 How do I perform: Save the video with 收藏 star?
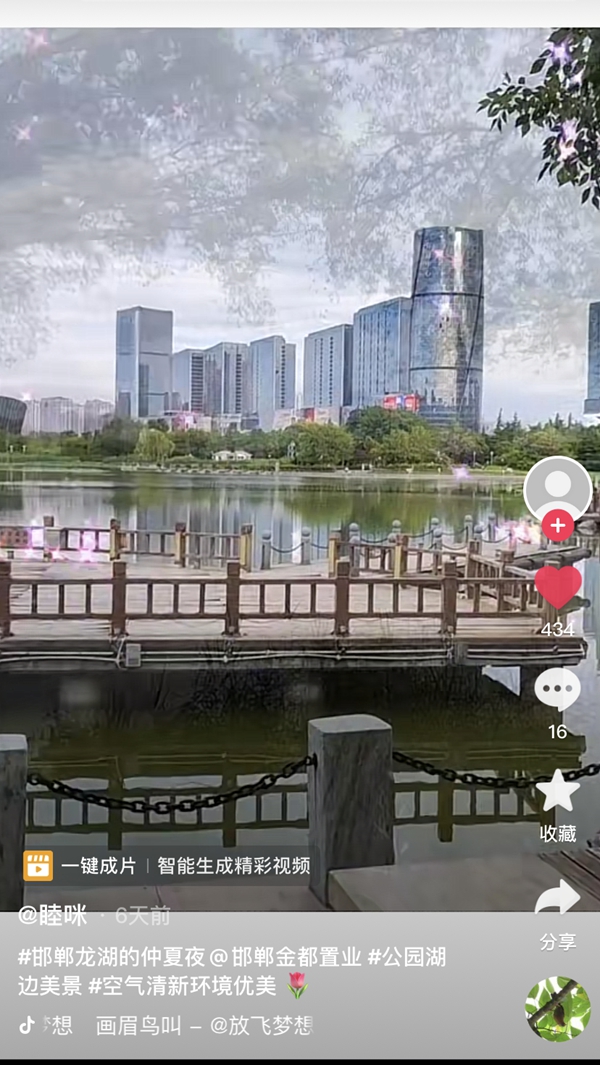coord(558,791)
